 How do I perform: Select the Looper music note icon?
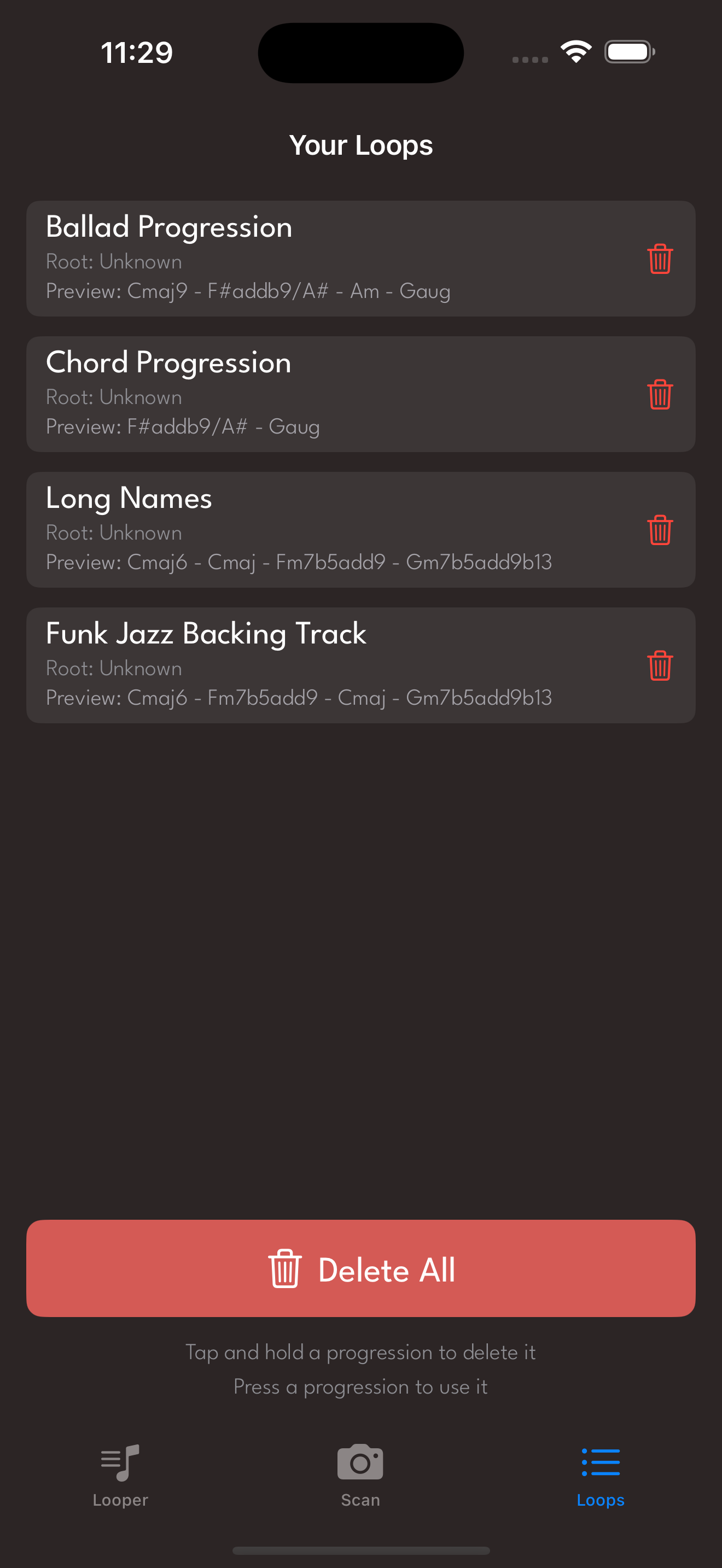[120, 1460]
